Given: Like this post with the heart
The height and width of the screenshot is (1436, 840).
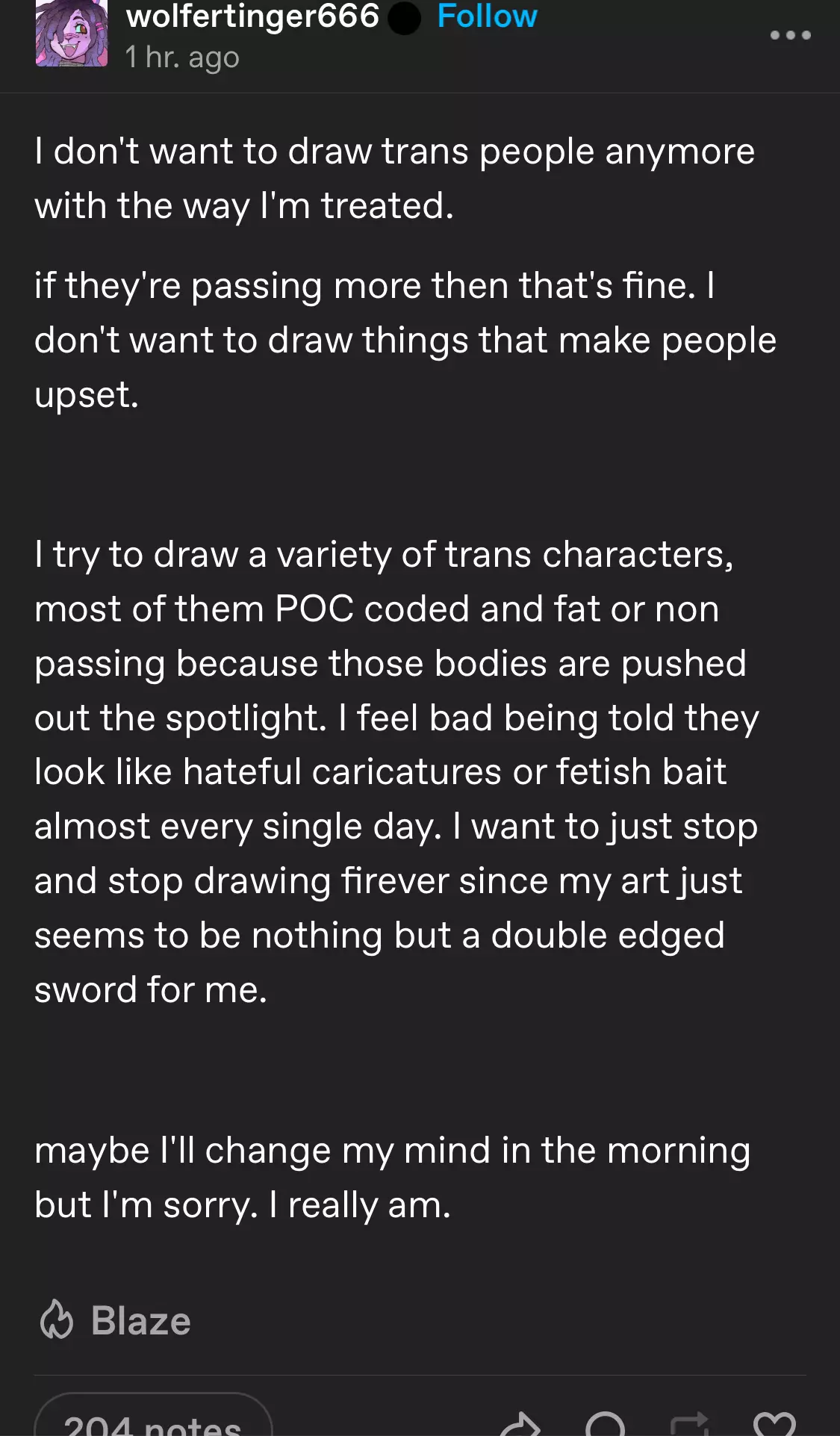Looking at the screenshot, I should pos(774,1424).
